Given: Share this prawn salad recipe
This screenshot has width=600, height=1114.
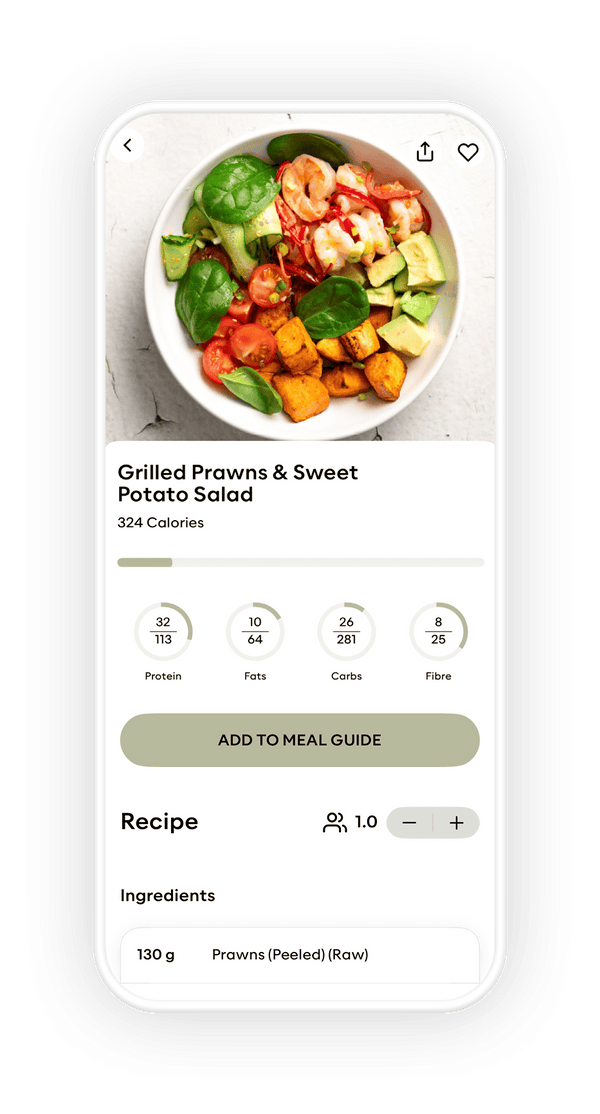Looking at the screenshot, I should pyautogui.click(x=425, y=152).
